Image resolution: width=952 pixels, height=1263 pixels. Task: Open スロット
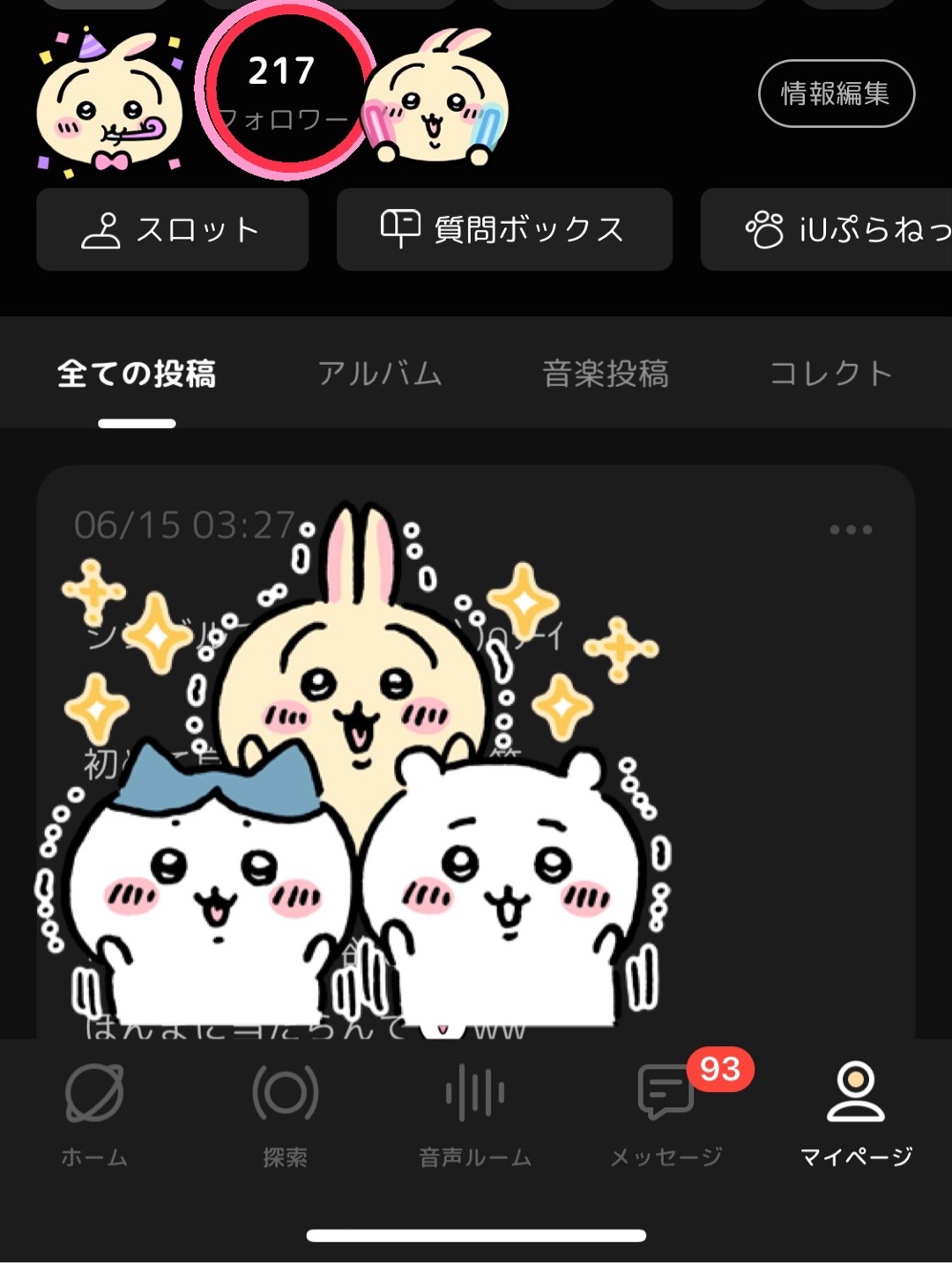pos(172,230)
